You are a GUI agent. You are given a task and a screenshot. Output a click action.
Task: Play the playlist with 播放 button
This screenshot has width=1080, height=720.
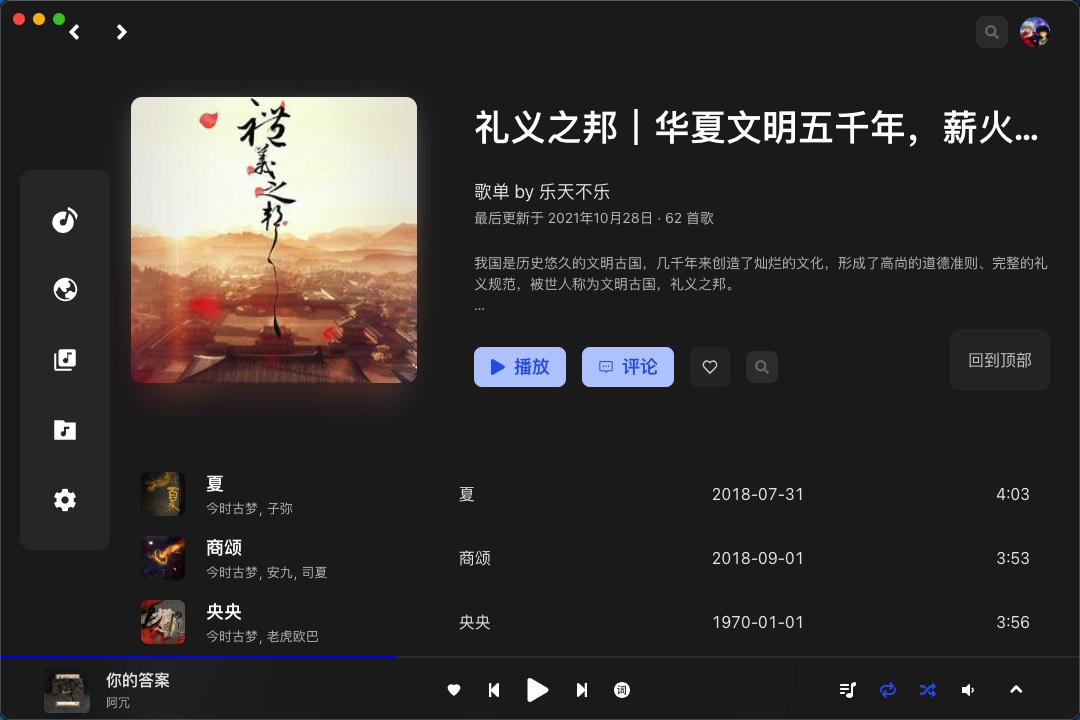(x=520, y=367)
